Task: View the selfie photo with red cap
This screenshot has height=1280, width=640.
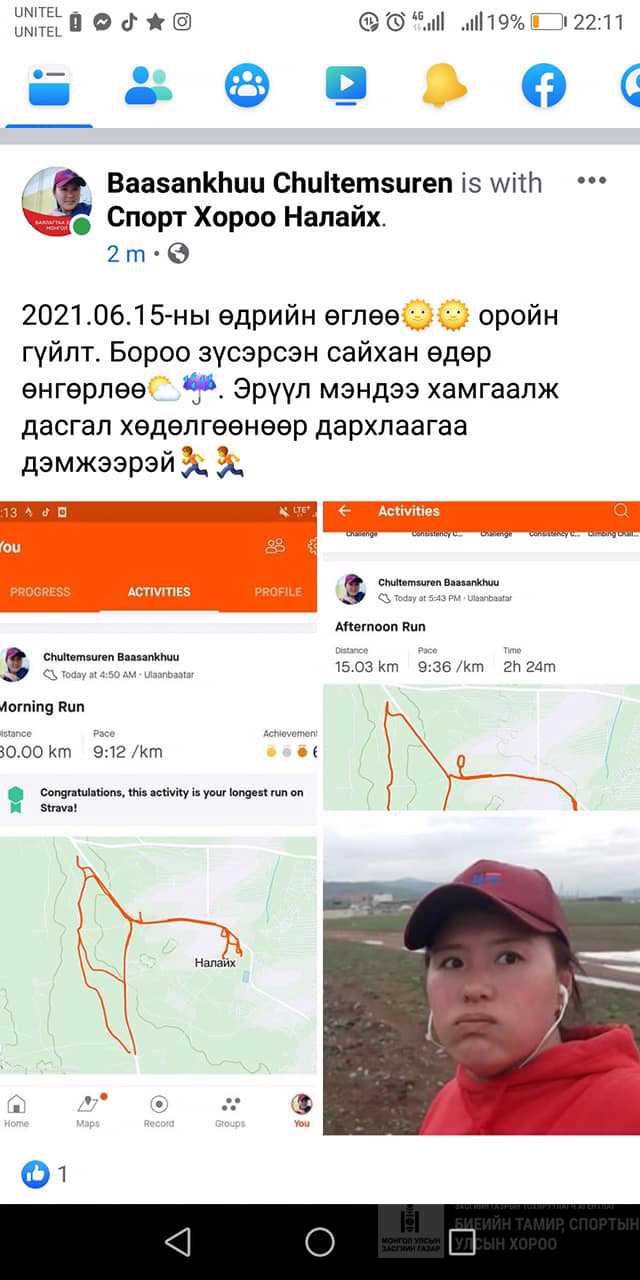Action: (481, 980)
